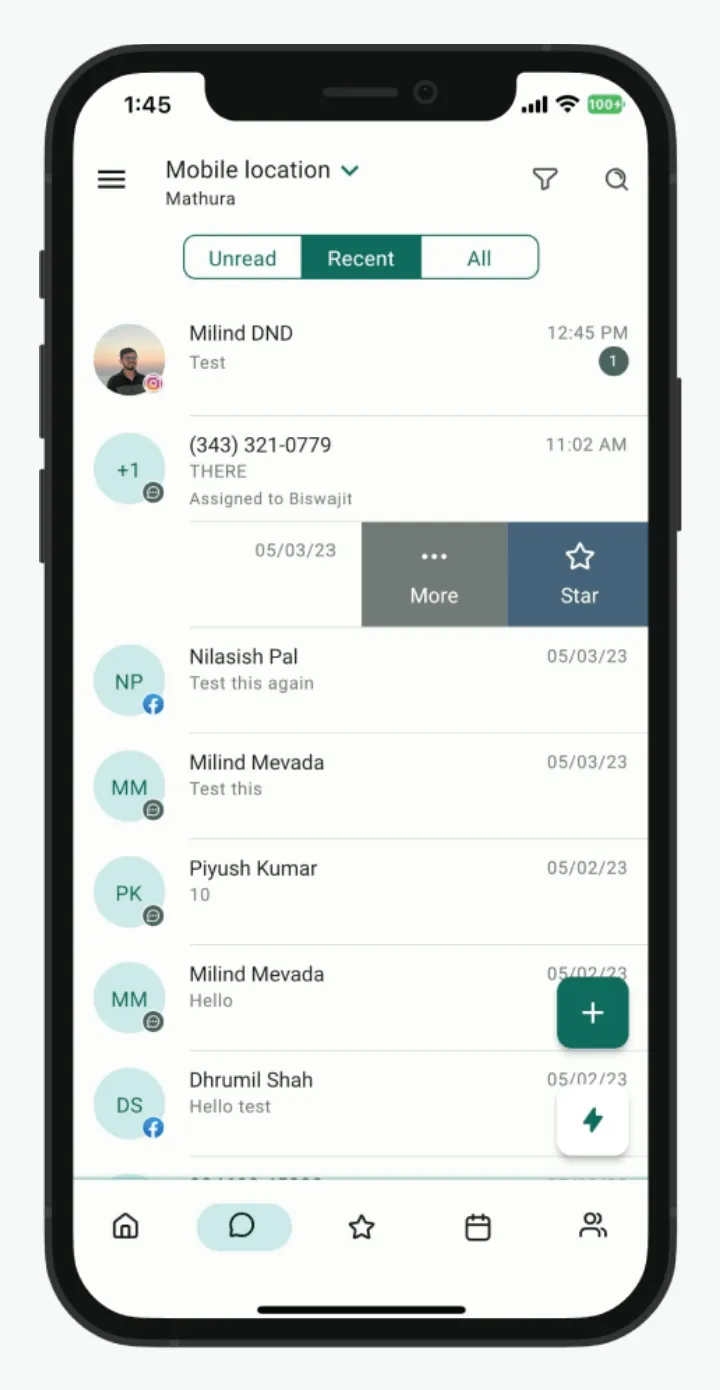Tap the lightning bolt quick action button

click(593, 1120)
